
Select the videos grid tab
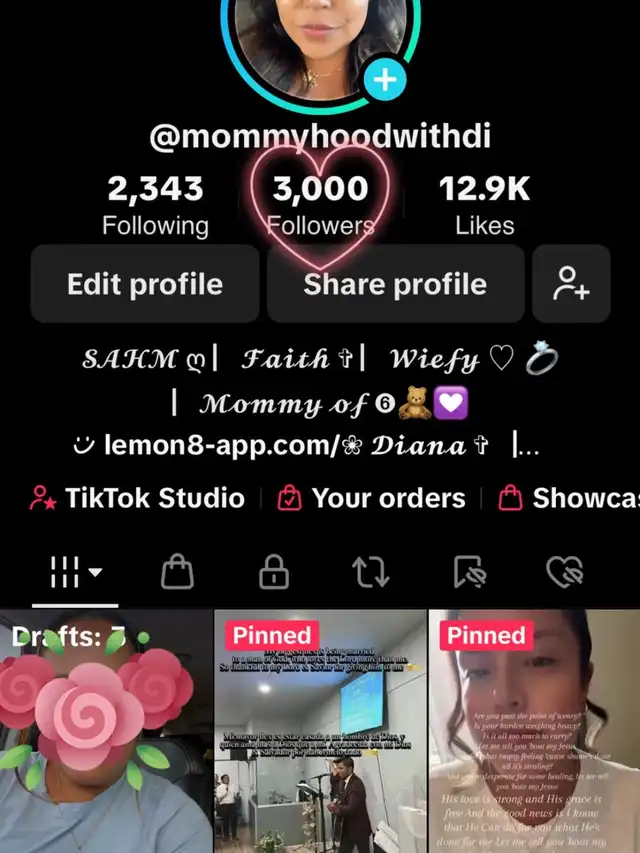click(76, 572)
